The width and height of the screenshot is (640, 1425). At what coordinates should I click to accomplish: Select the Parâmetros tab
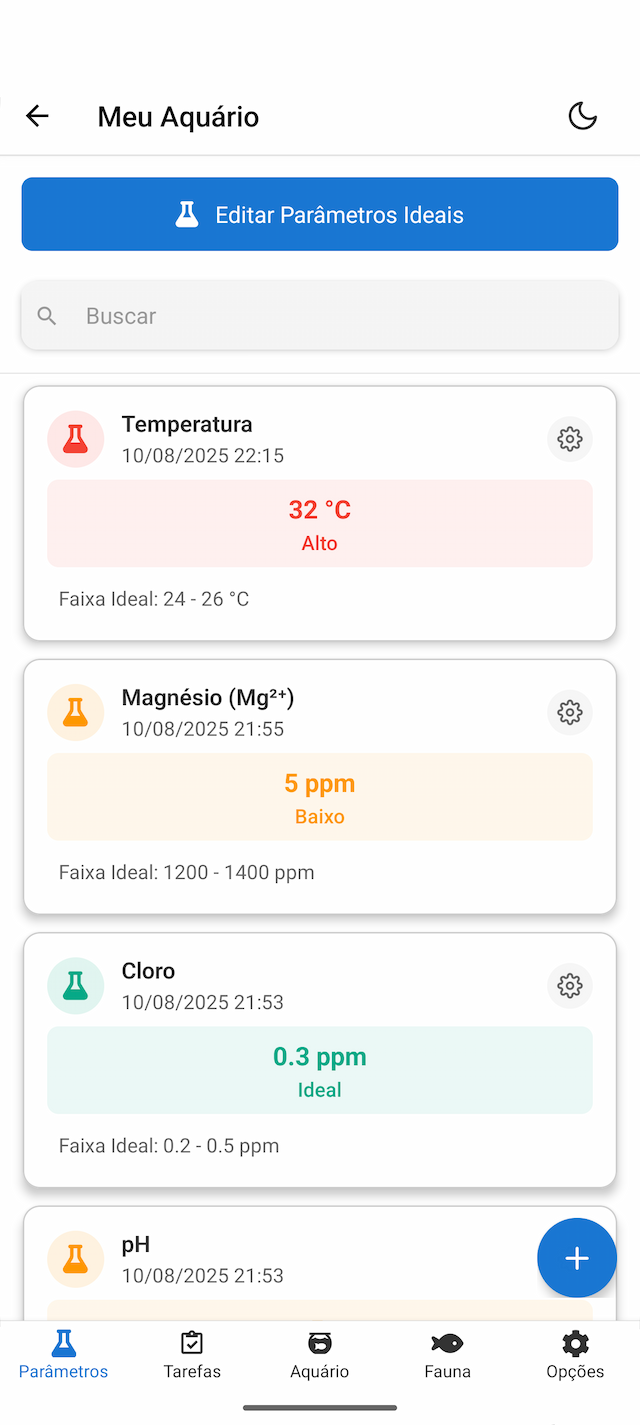pyautogui.click(x=64, y=1356)
